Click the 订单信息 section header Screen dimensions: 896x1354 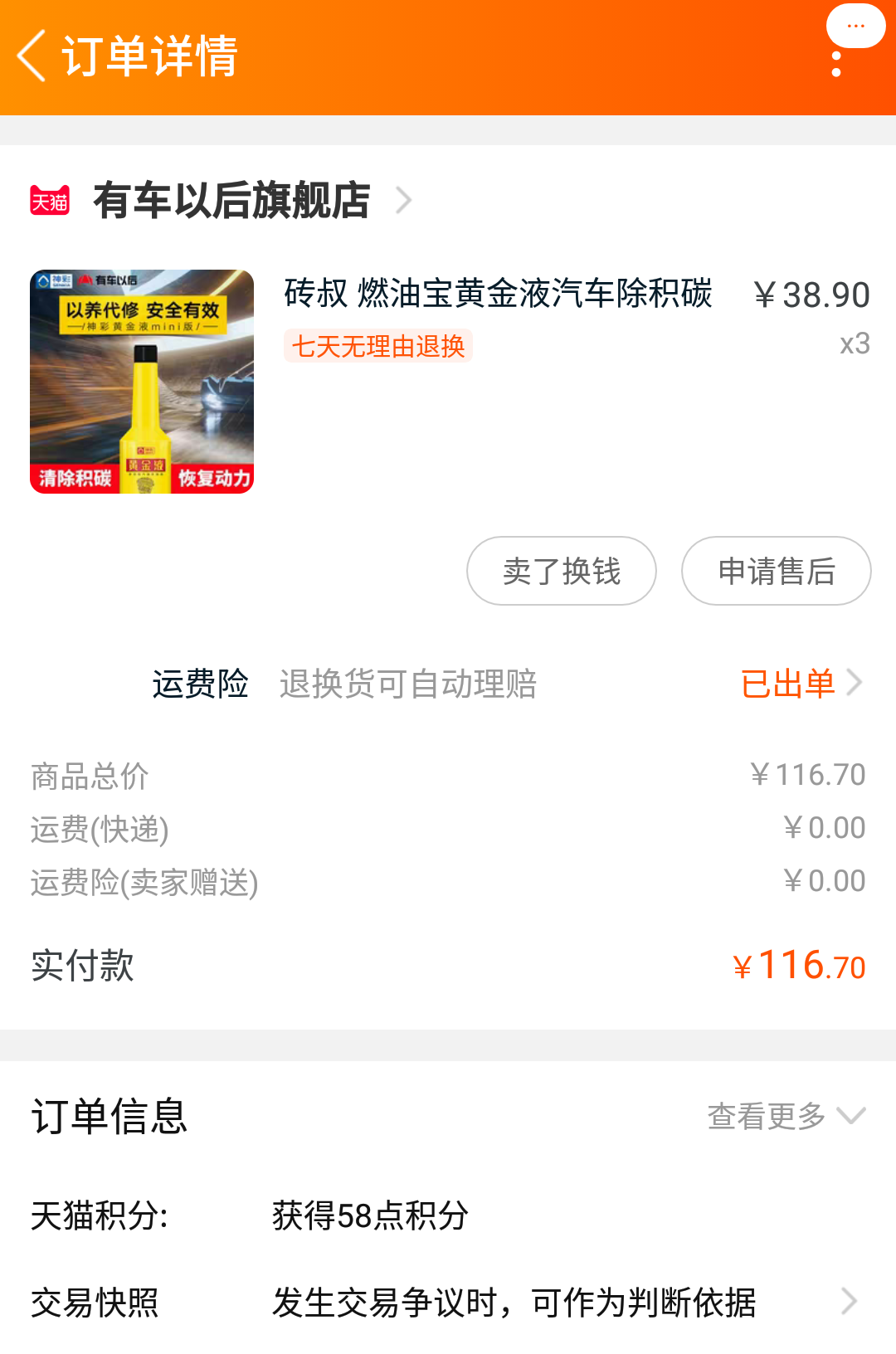point(109,1118)
